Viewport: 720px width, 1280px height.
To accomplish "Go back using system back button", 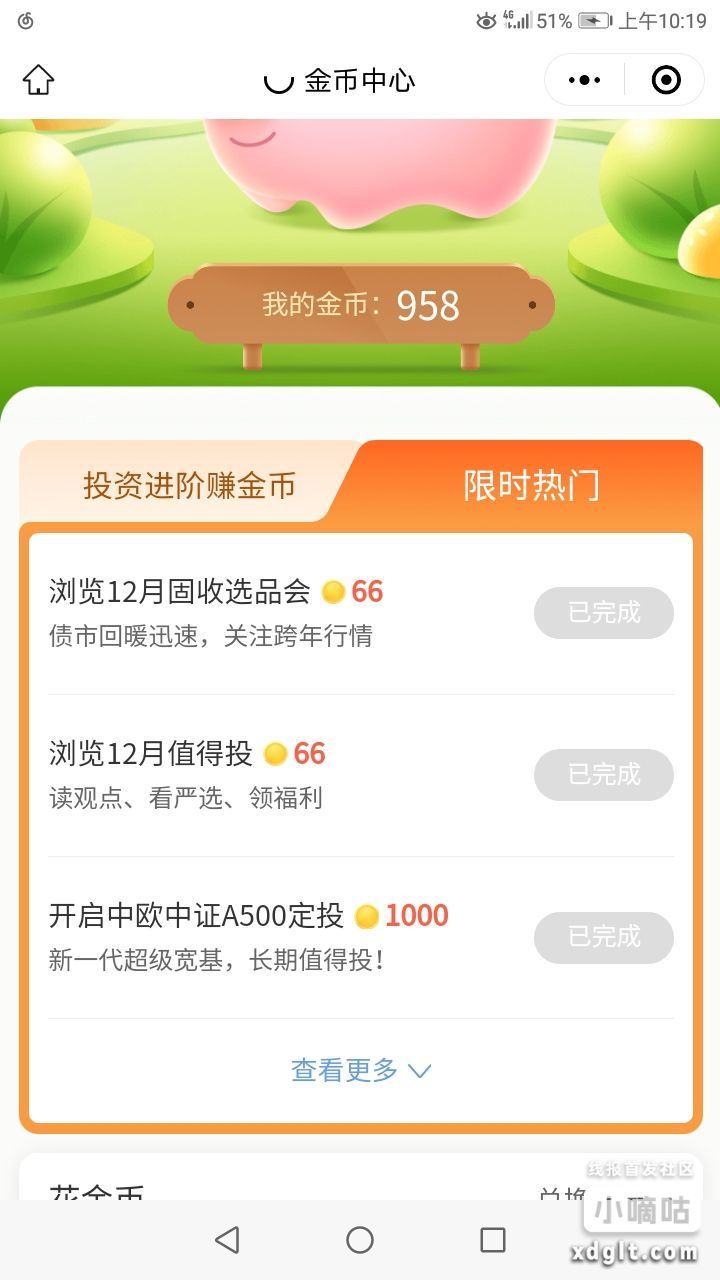I will pyautogui.click(x=227, y=1240).
